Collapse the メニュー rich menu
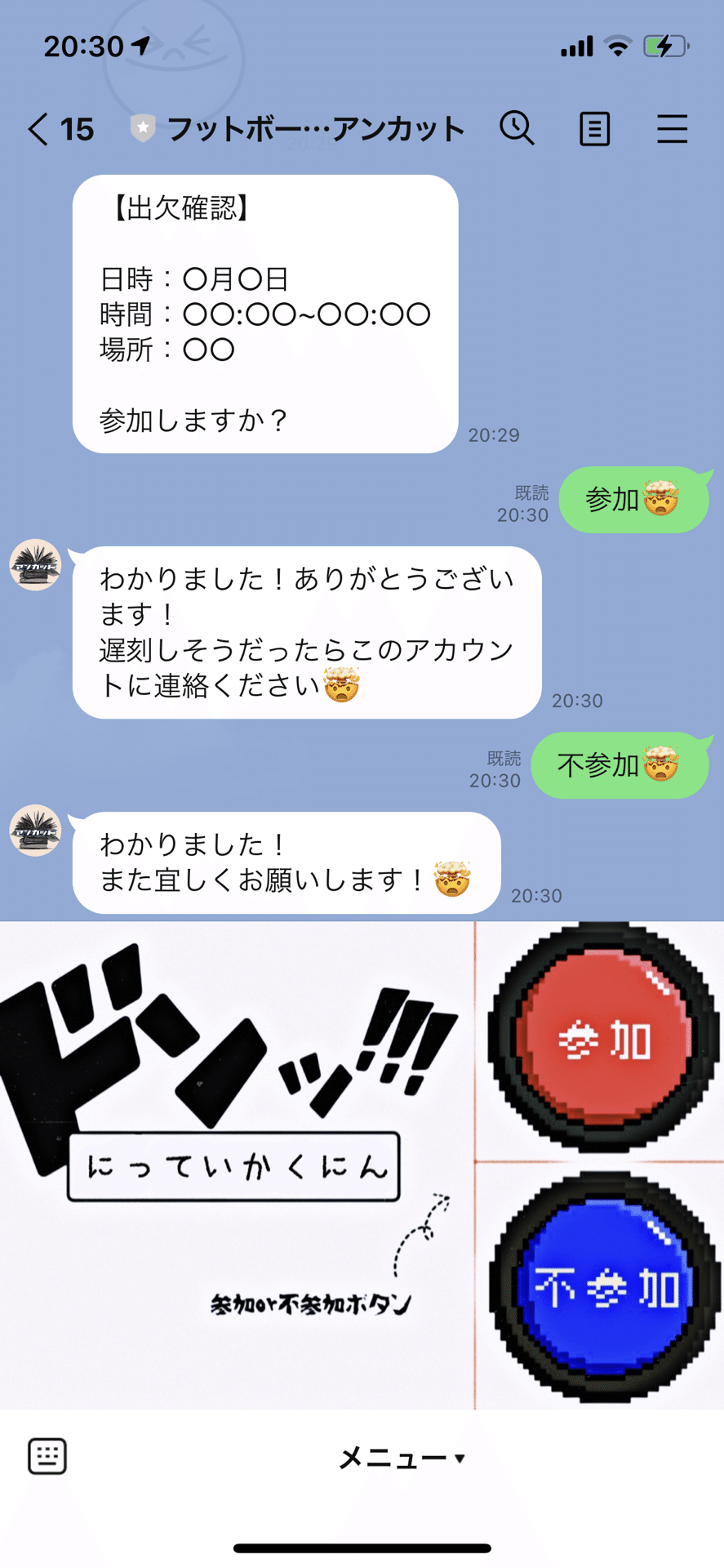The width and height of the screenshot is (724, 1568). click(402, 1458)
